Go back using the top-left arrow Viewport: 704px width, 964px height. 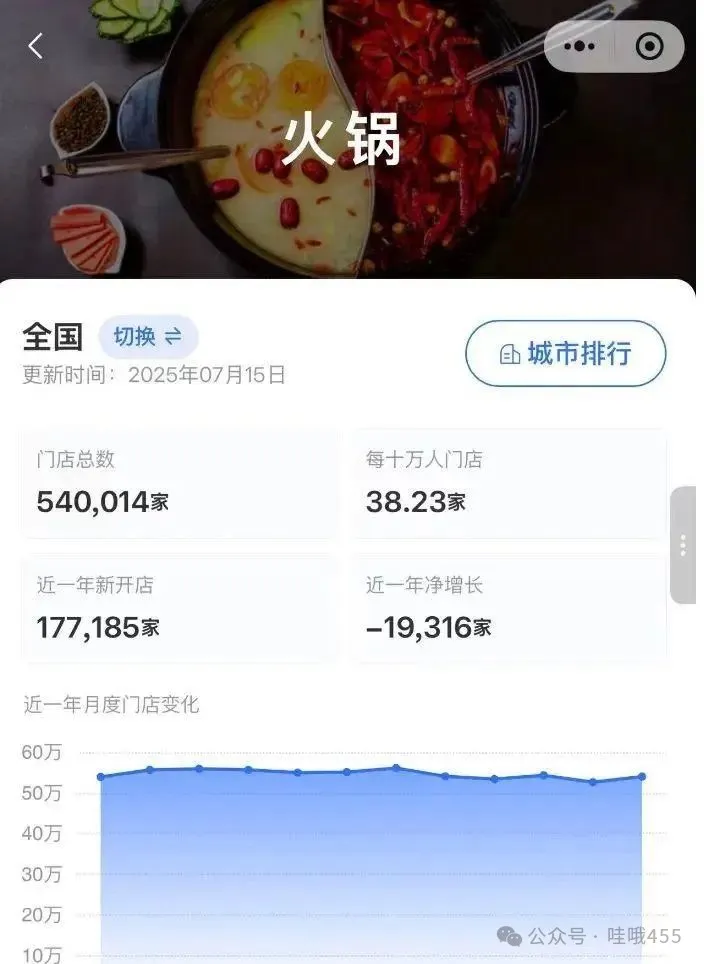pyautogui.click(x=36, y=46)
